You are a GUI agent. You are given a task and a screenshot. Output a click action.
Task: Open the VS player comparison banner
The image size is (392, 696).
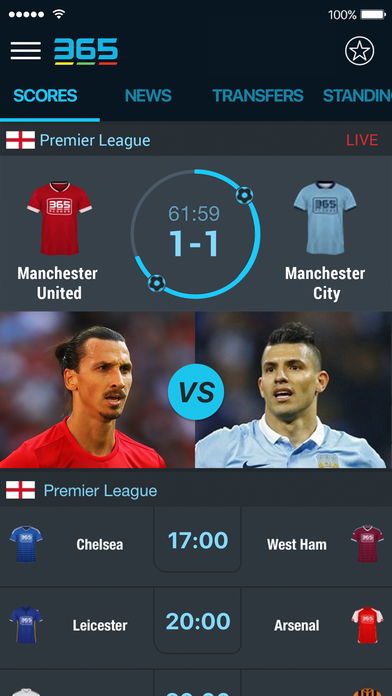pos(196,391)
